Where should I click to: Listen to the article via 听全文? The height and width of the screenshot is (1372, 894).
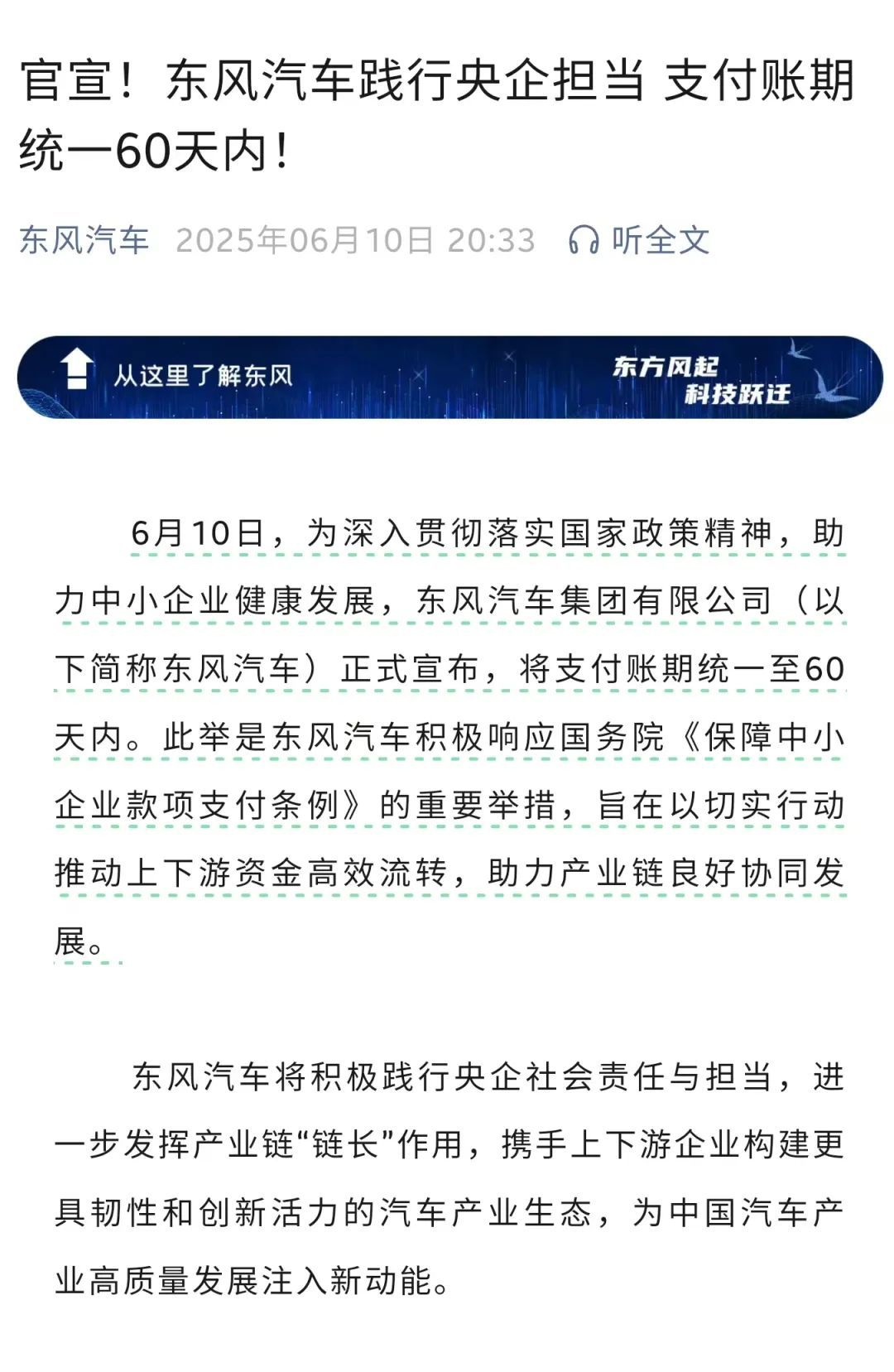pos(639,241)
